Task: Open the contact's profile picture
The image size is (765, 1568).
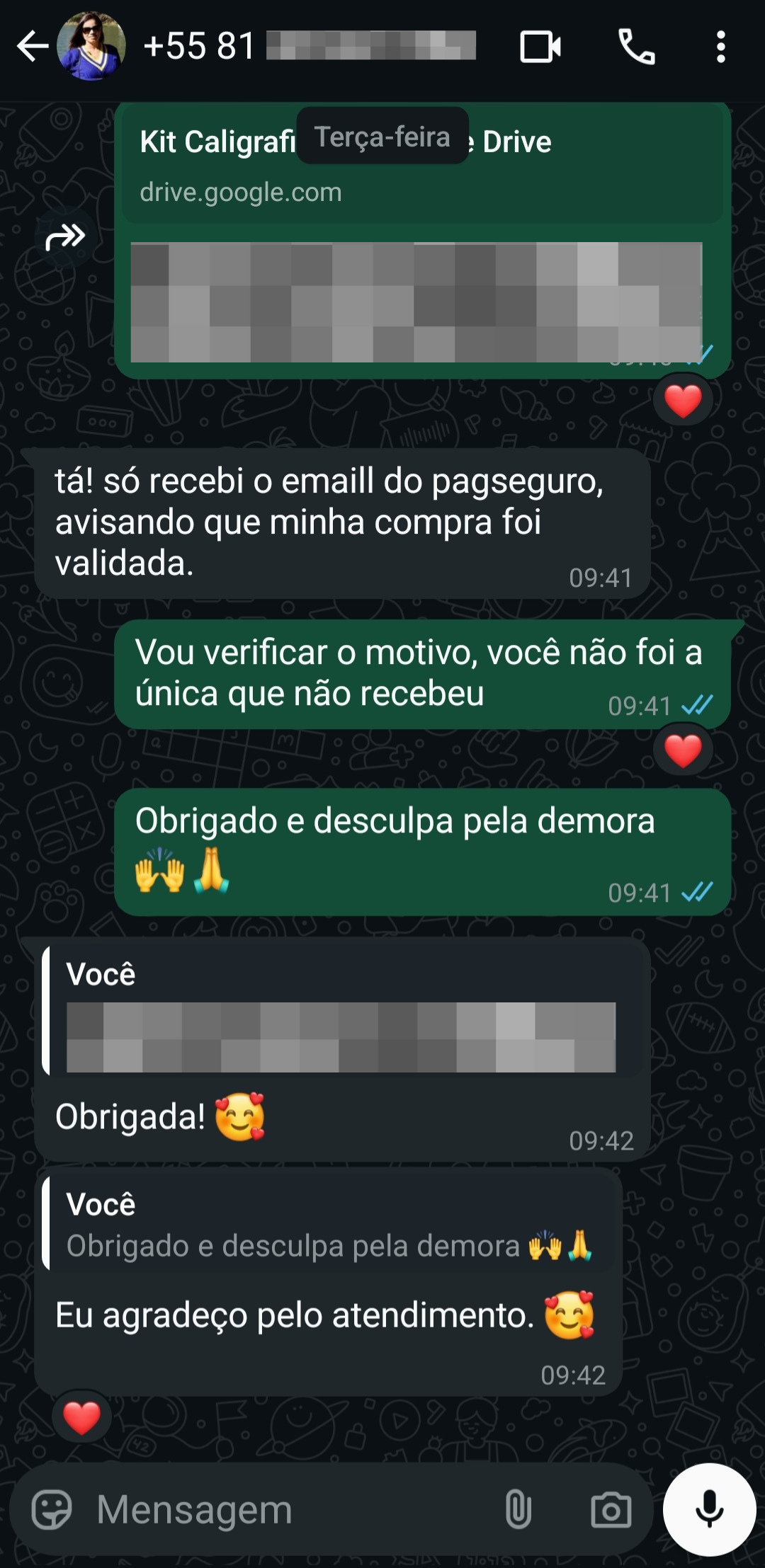Action: click(88, 48)
